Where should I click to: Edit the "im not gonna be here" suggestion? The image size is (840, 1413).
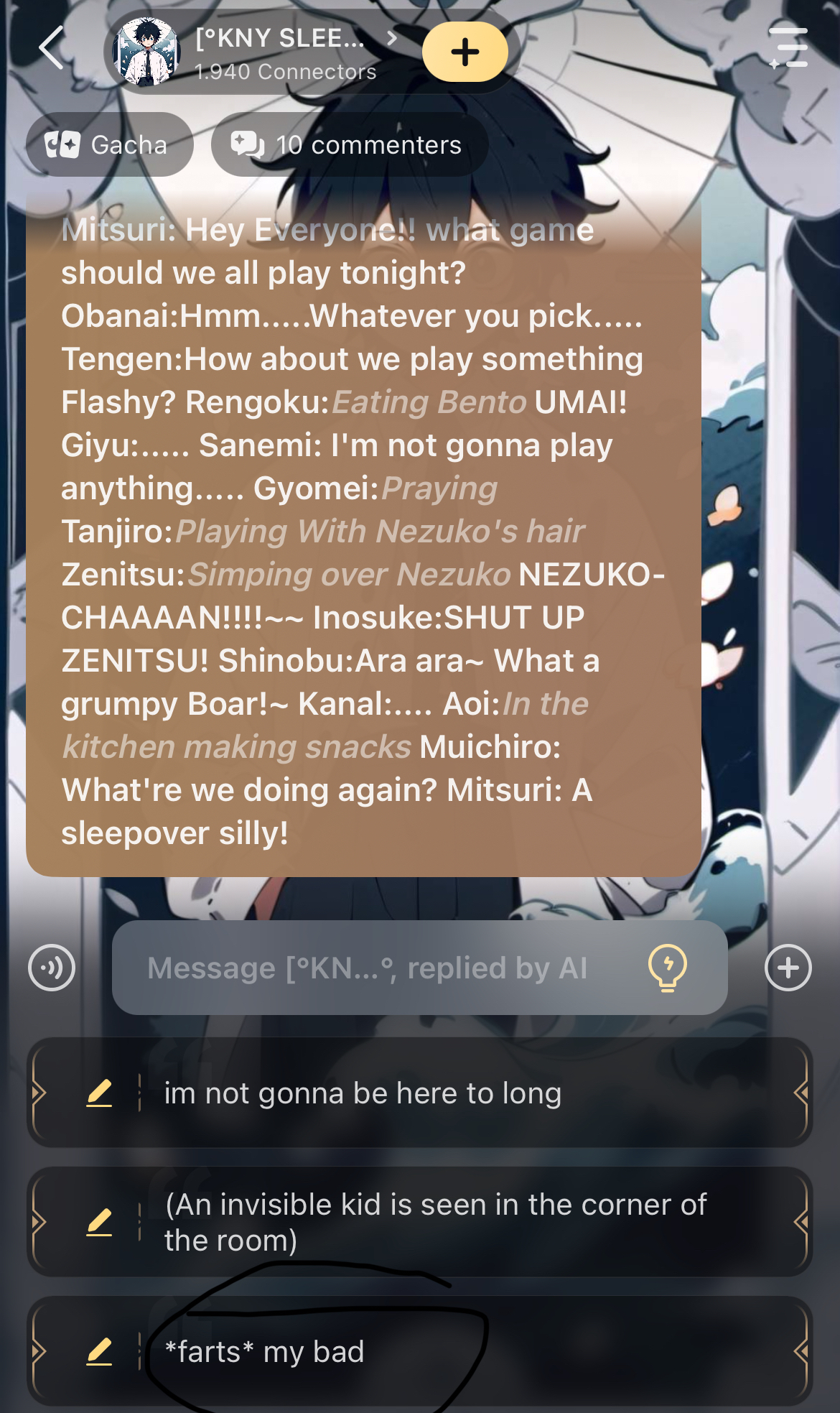pyautogui.click(x=99, y=1093)
